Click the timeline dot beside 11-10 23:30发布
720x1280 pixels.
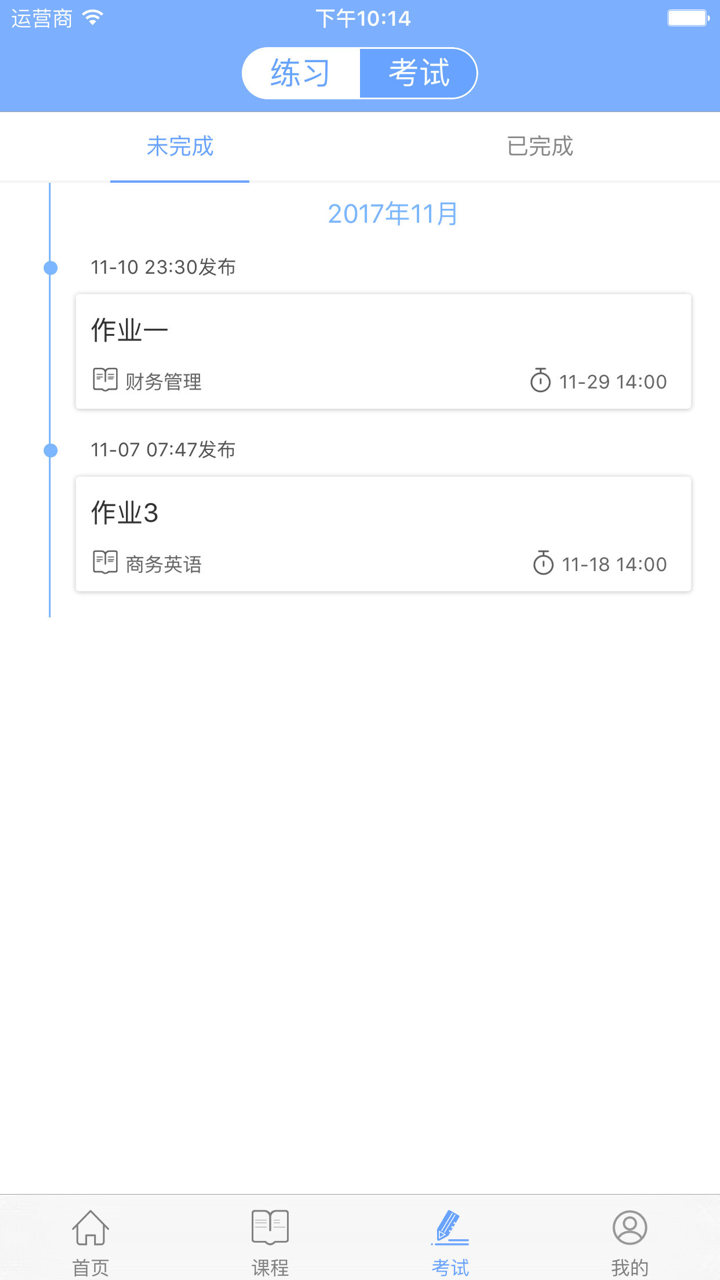tap(49, 267)
